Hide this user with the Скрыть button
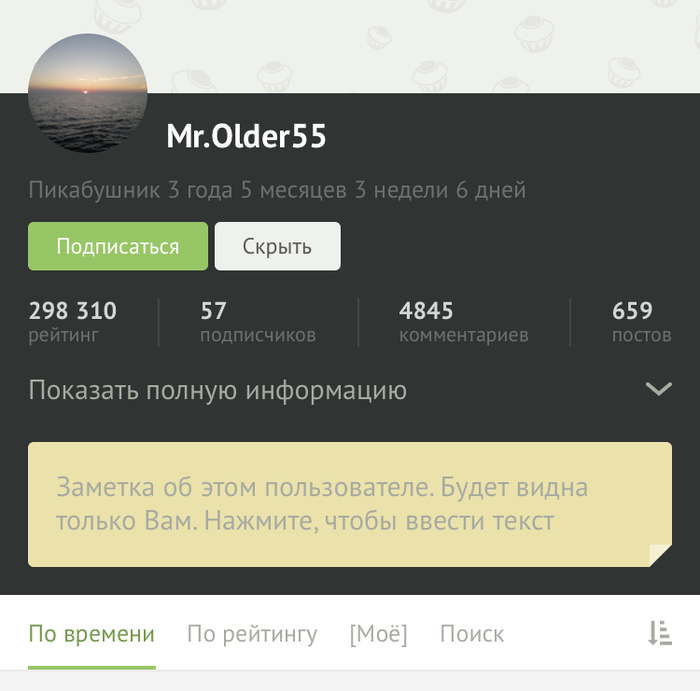700x691 pixels. [x=277, y=246]
